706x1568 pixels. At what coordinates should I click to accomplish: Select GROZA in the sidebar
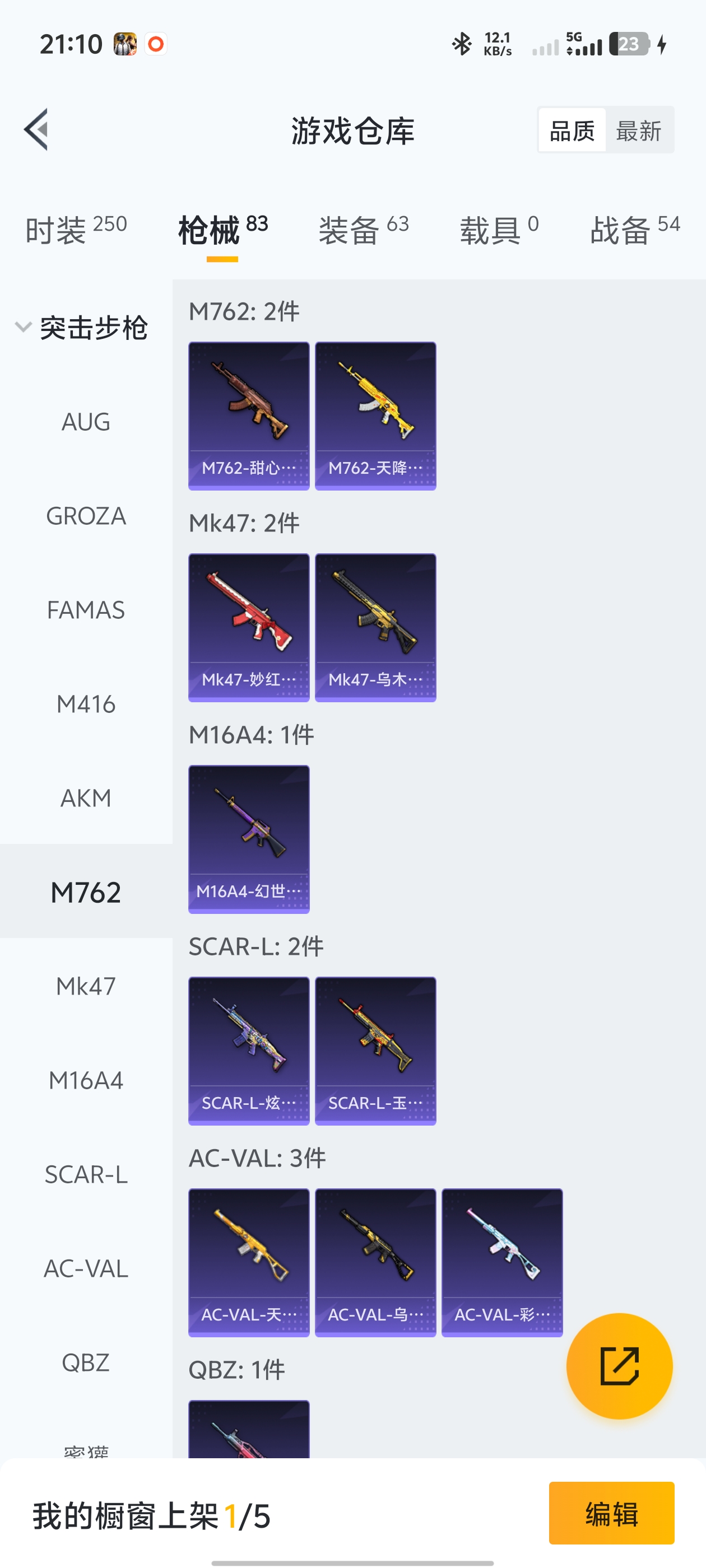86,516
